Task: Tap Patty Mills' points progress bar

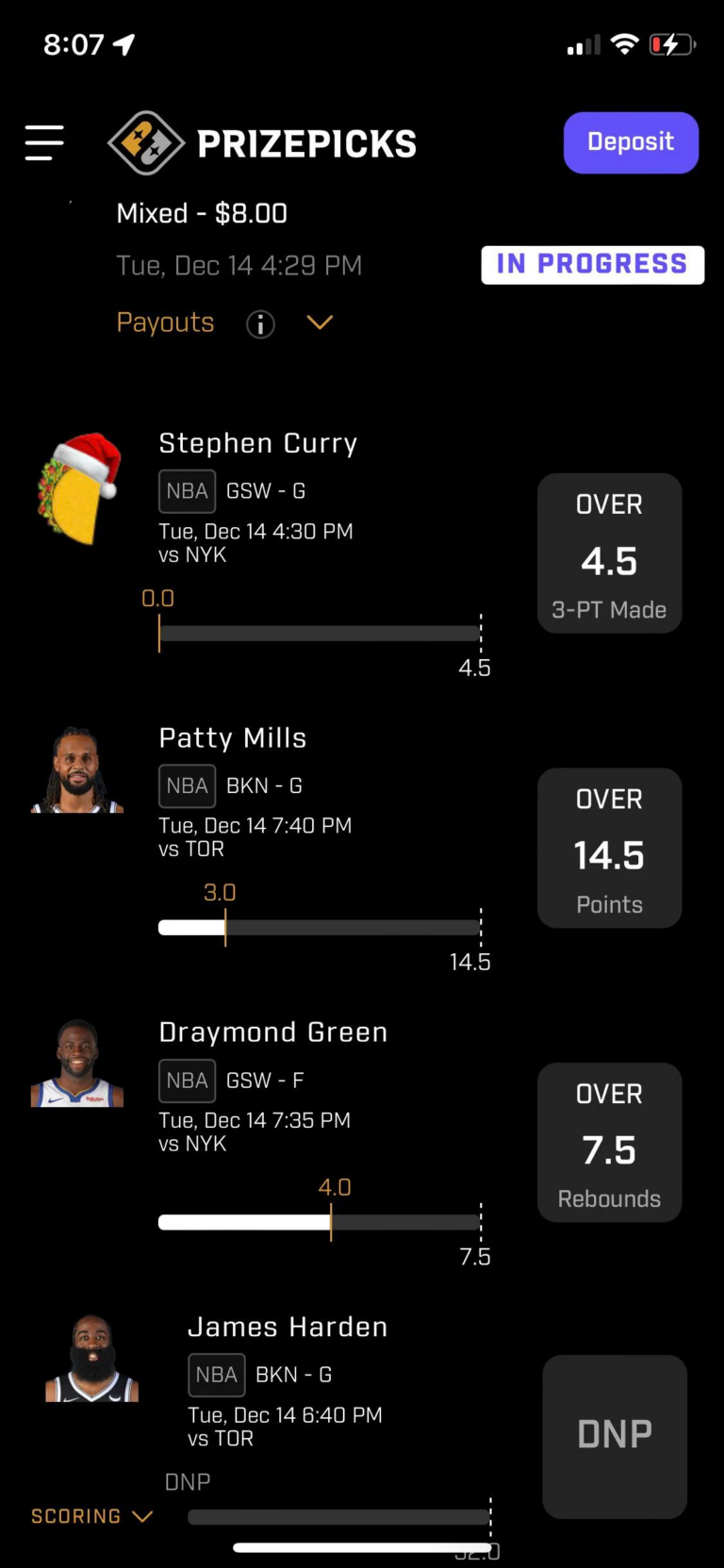Action: (321, 928)
